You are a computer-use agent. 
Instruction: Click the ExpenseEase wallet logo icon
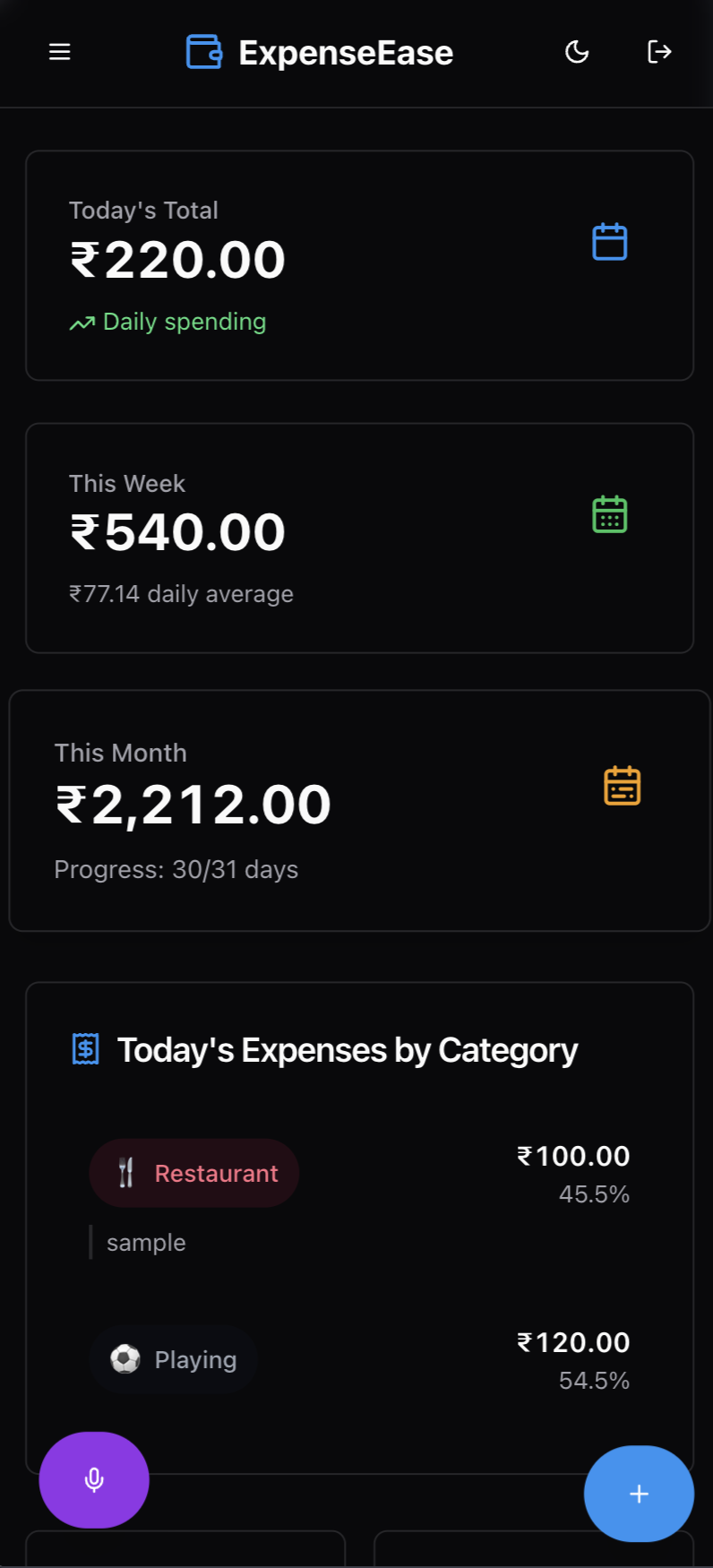[x=204, y=52]
